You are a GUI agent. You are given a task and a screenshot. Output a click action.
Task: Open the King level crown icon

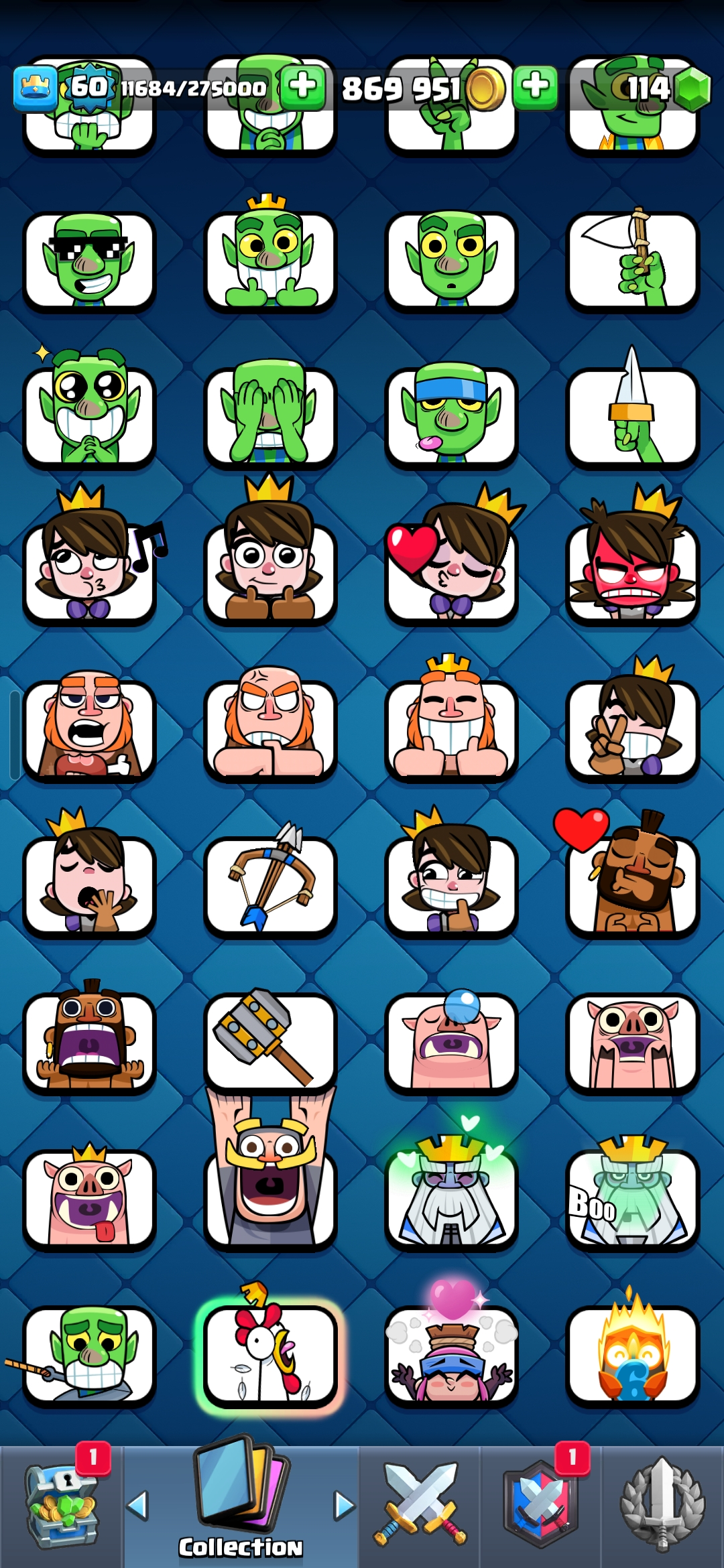tap(35, 88)
